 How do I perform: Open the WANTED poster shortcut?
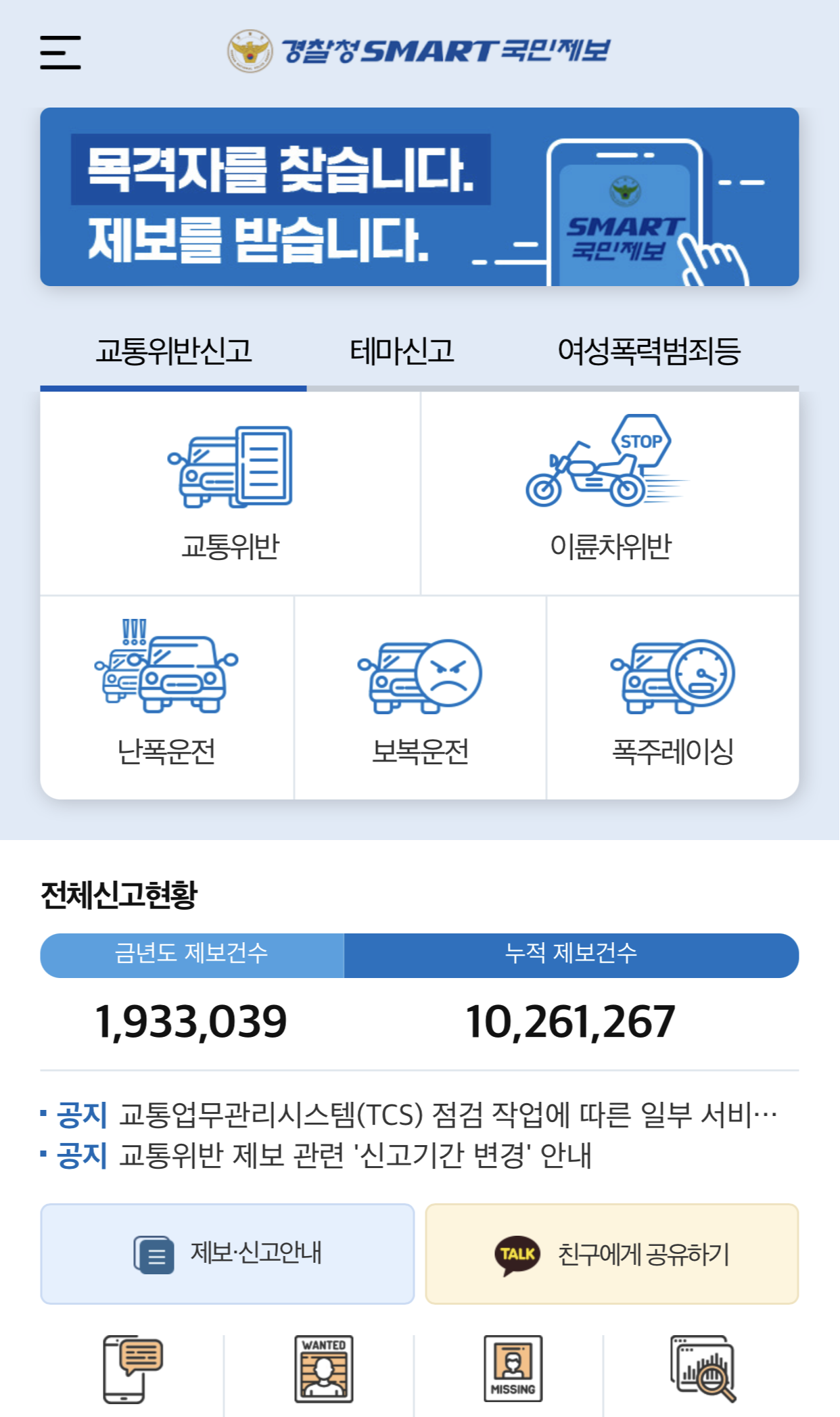(324, 1369)
